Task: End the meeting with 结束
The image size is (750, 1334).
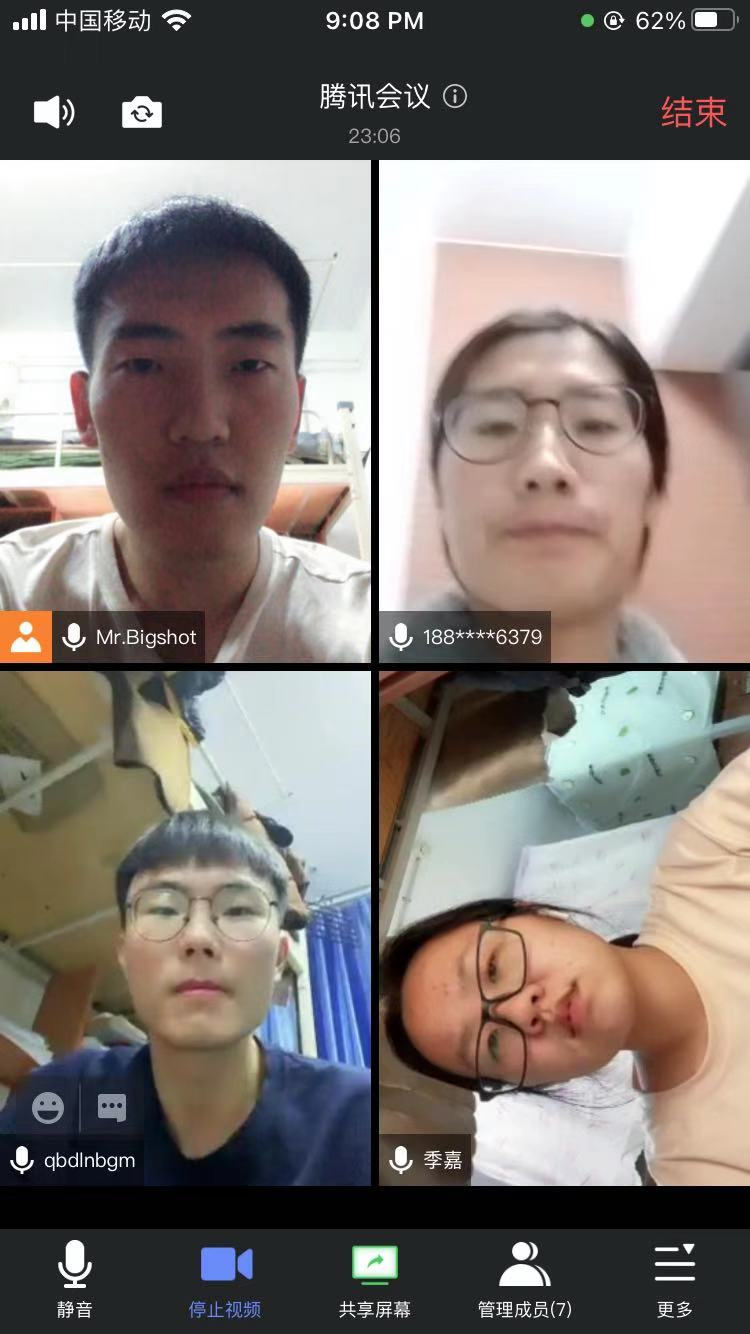Action: [693, 112]
